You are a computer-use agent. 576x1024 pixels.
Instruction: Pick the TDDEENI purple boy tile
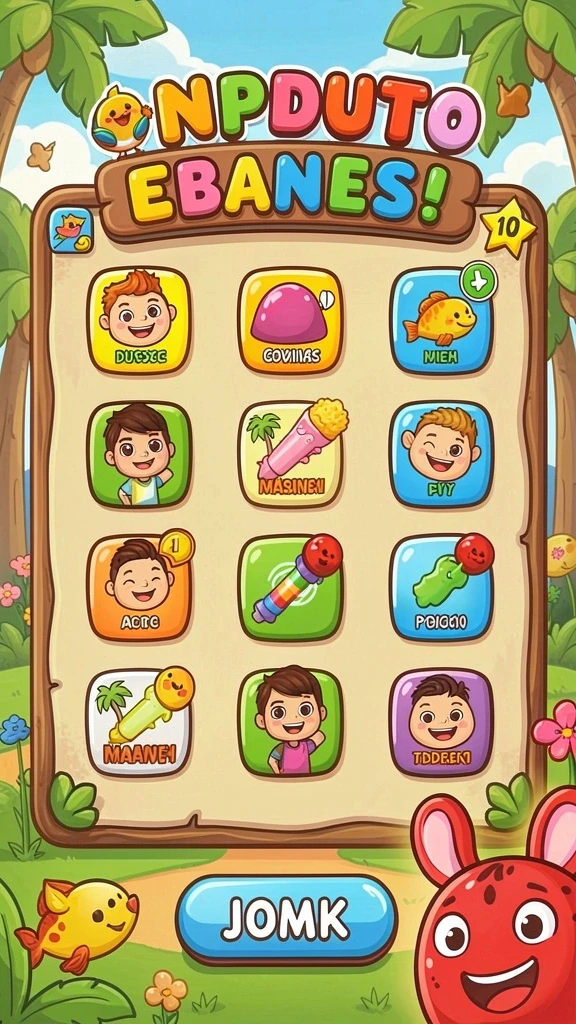(x=441, y=722)
